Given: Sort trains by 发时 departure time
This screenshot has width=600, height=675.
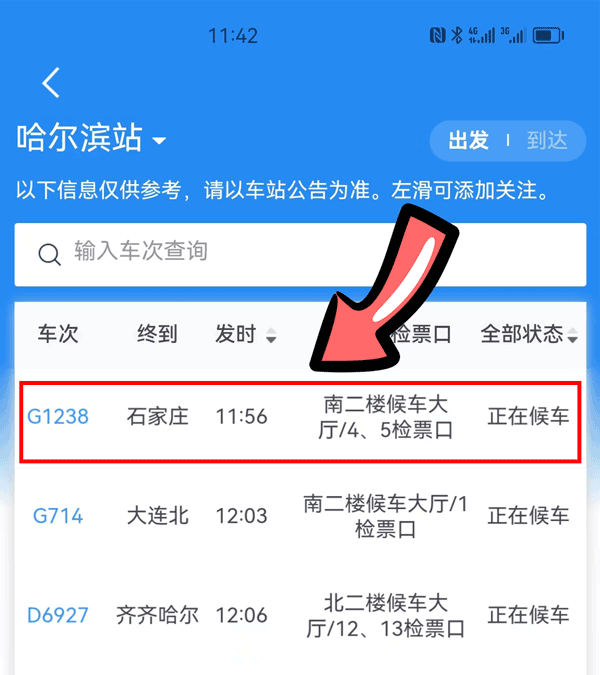Looking at the screenshot, I should coord(245,334).
